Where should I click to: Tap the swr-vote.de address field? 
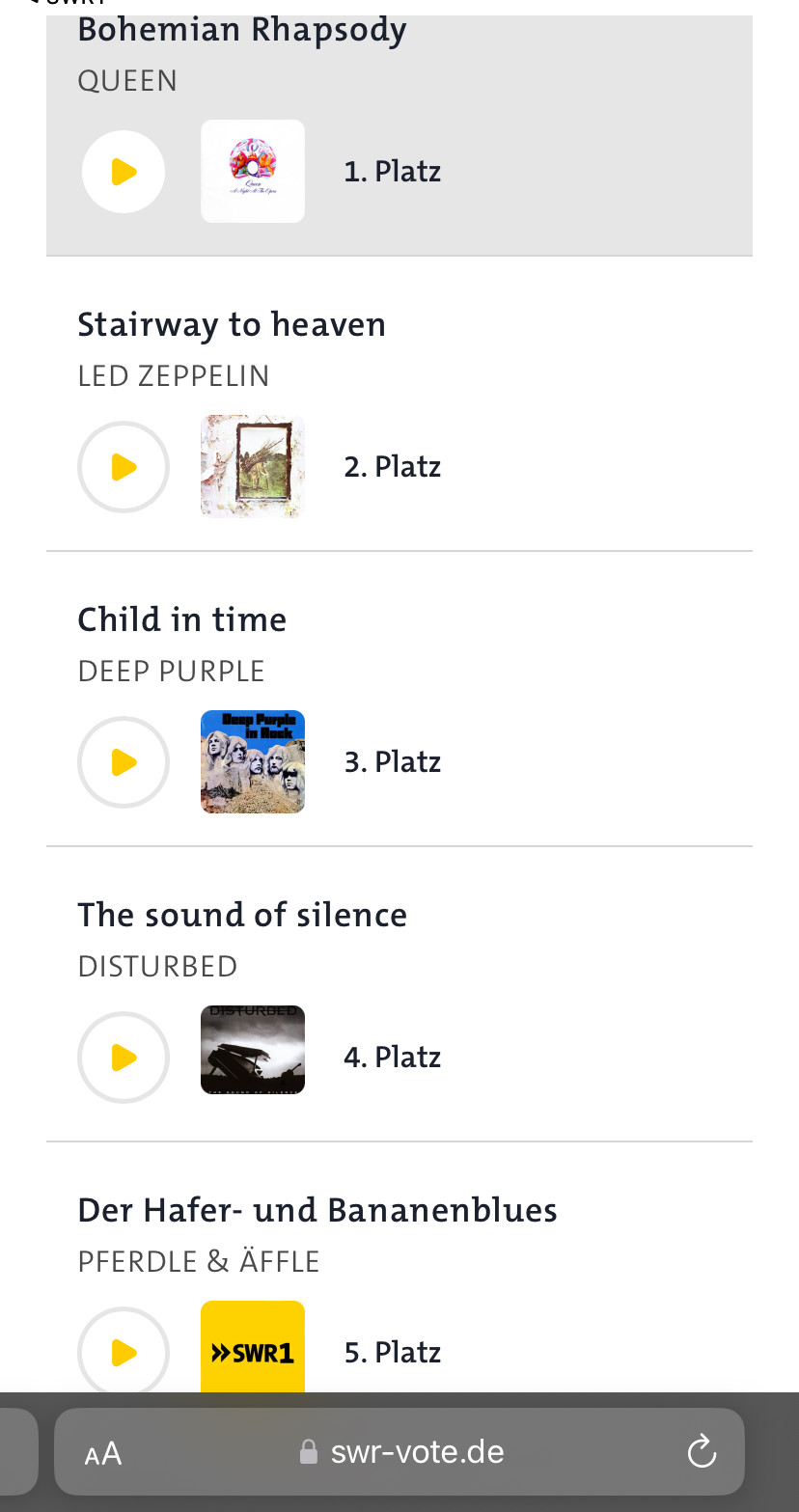pyautogui.click(x=399, y=1451)
